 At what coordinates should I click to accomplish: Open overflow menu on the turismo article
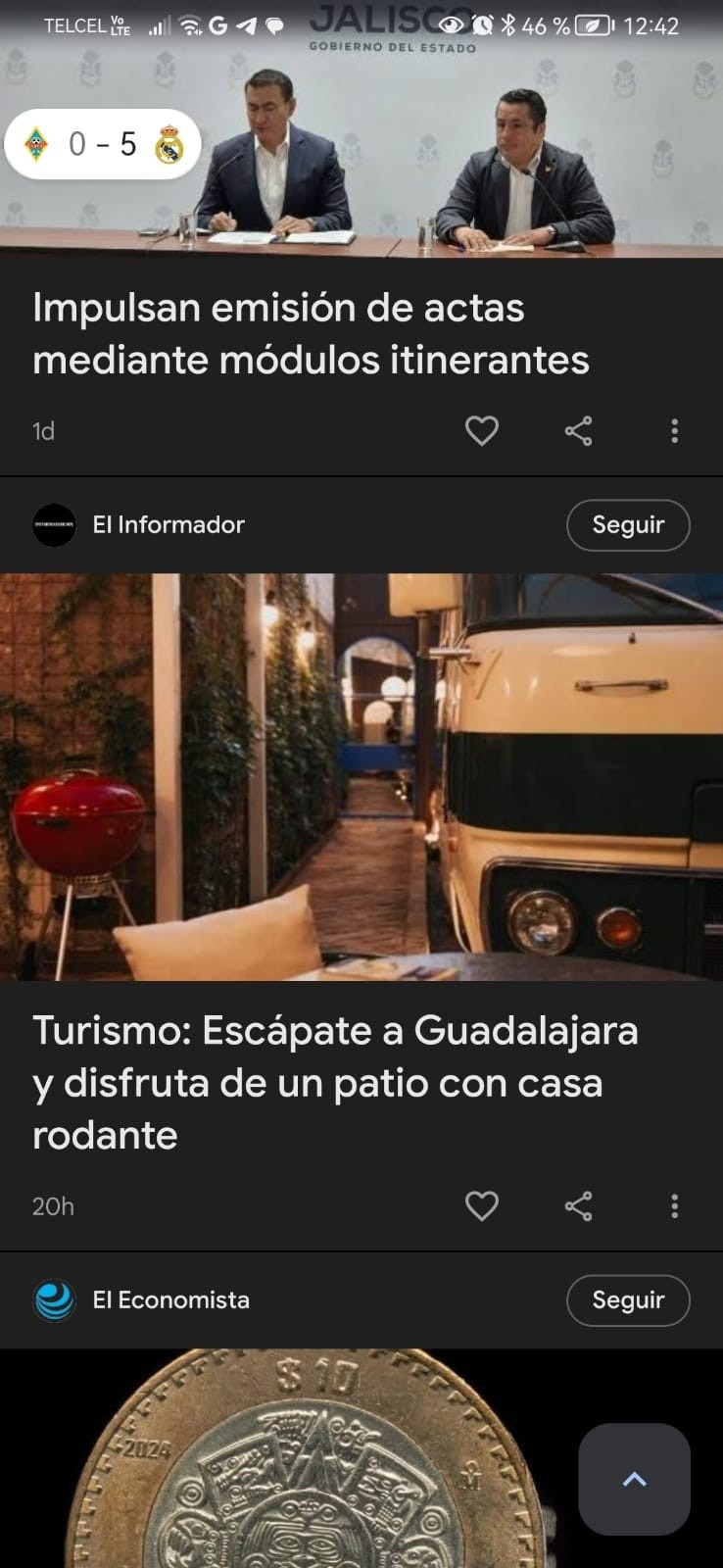[x=674, y=1206]
